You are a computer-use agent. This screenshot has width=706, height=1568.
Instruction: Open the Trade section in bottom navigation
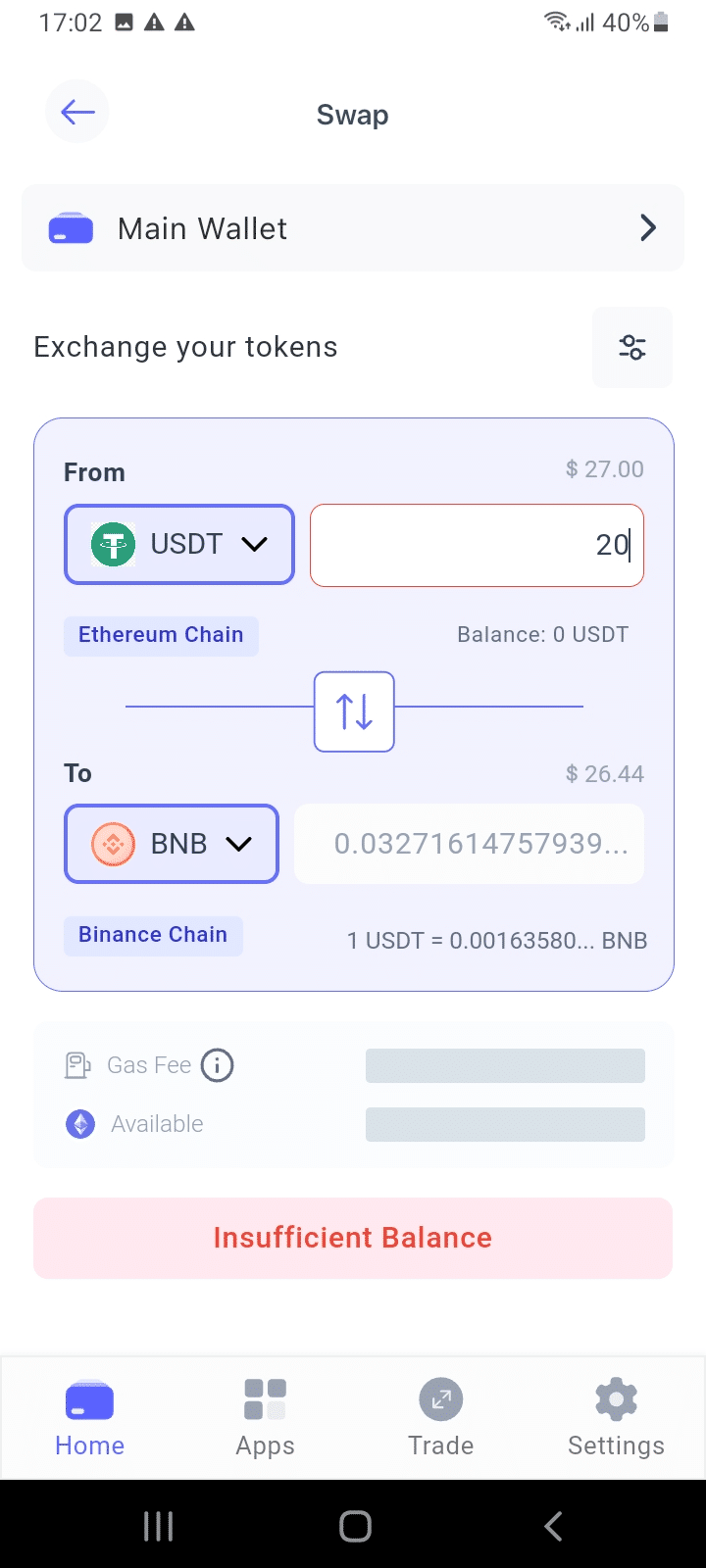point(440,1416)
